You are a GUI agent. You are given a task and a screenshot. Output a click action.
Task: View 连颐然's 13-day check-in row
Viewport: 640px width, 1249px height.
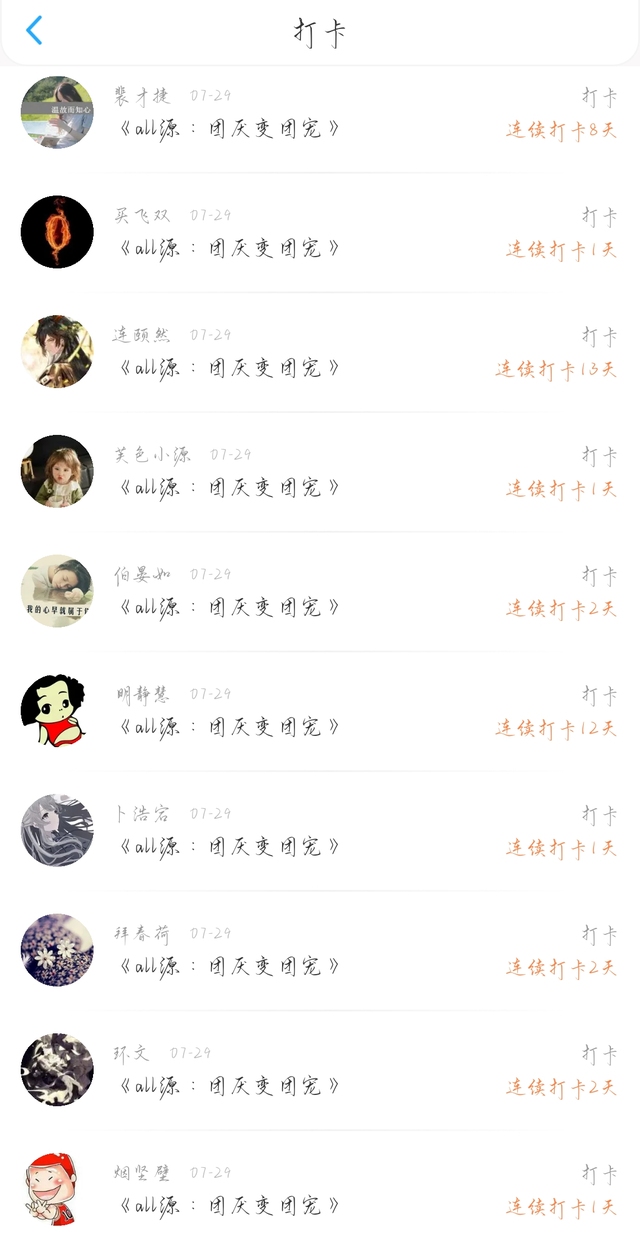320,352
